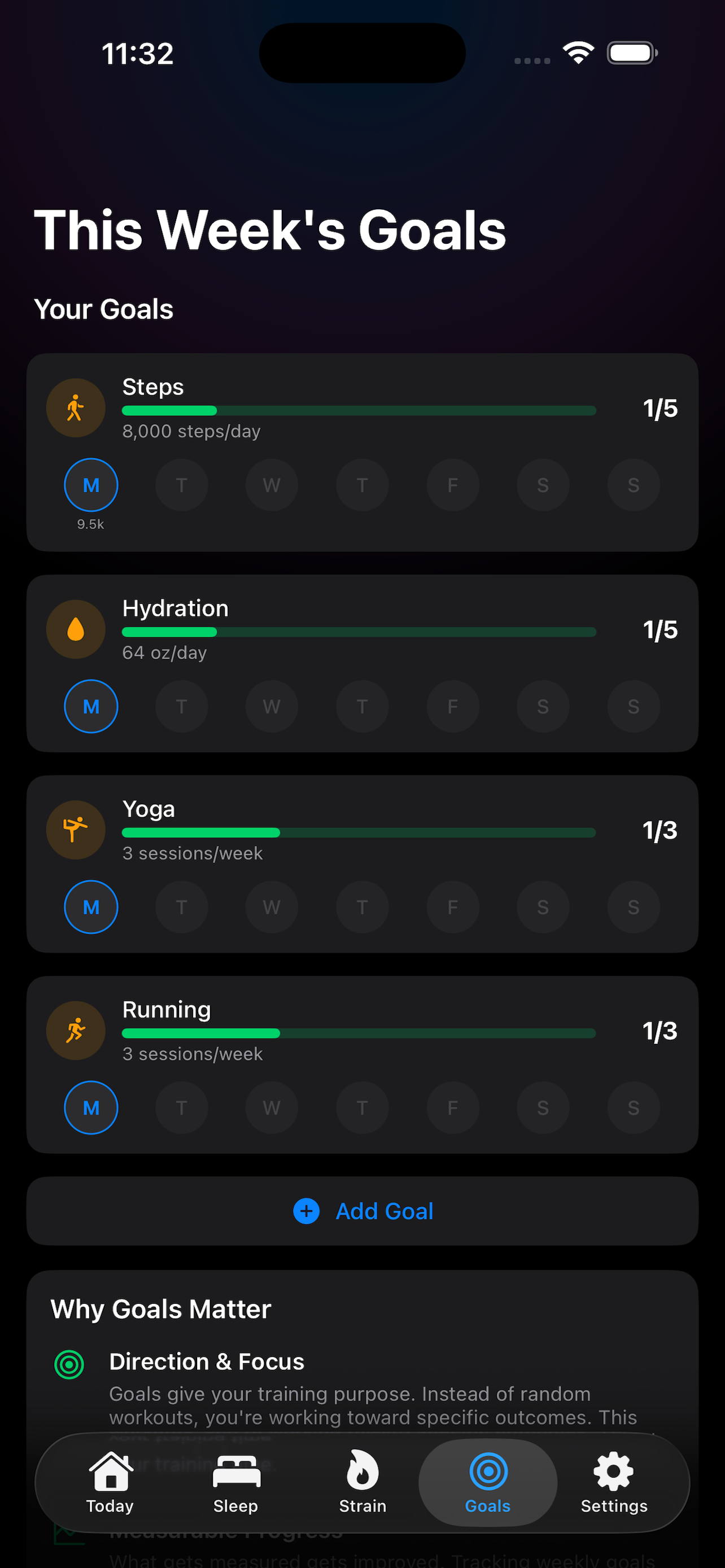Toggle Wednesday on the Hydration goal
725x1568 pixels.
click(272, 706)
